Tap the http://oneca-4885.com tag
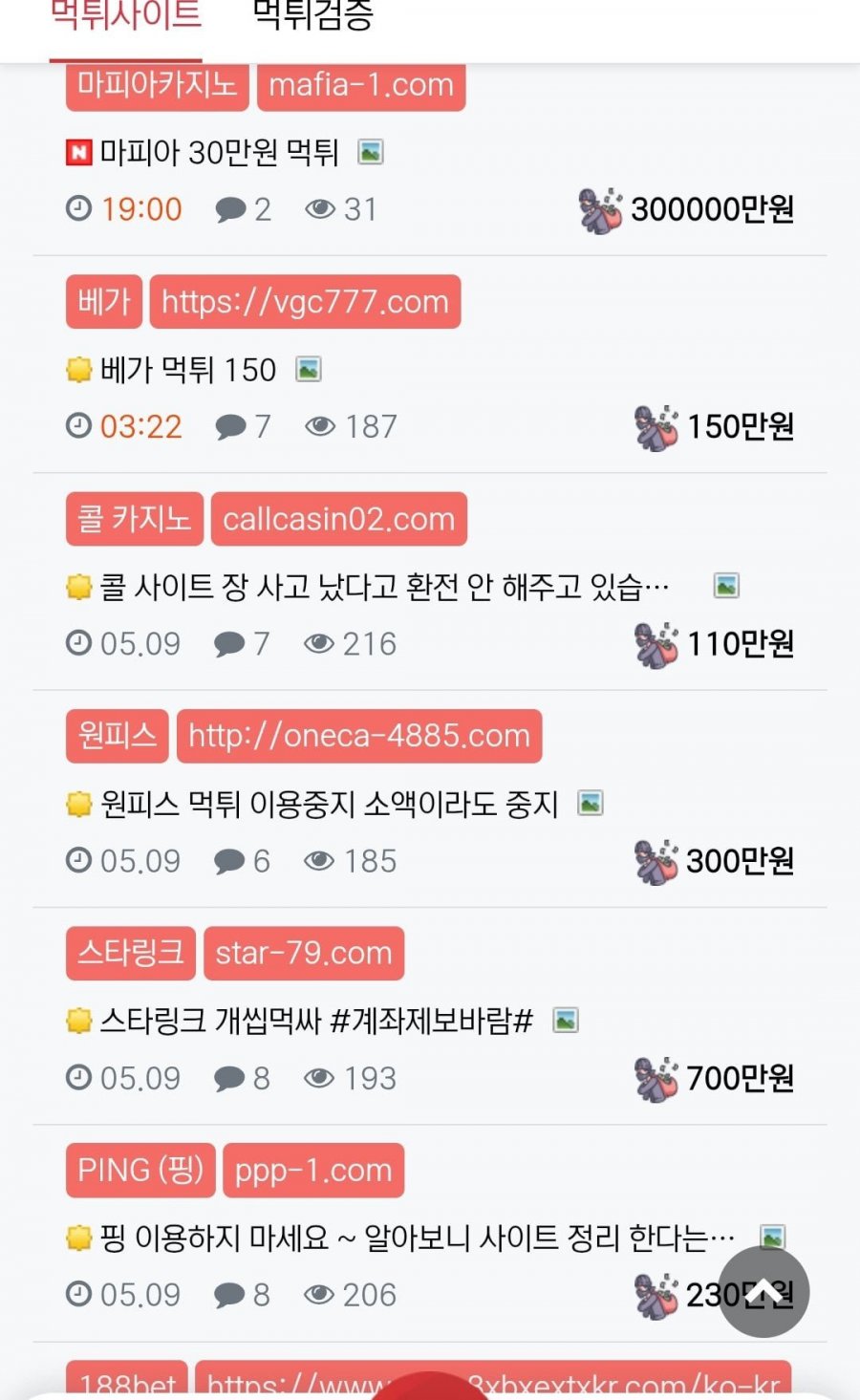860x1400 pixels. click(x=358, y=736)
